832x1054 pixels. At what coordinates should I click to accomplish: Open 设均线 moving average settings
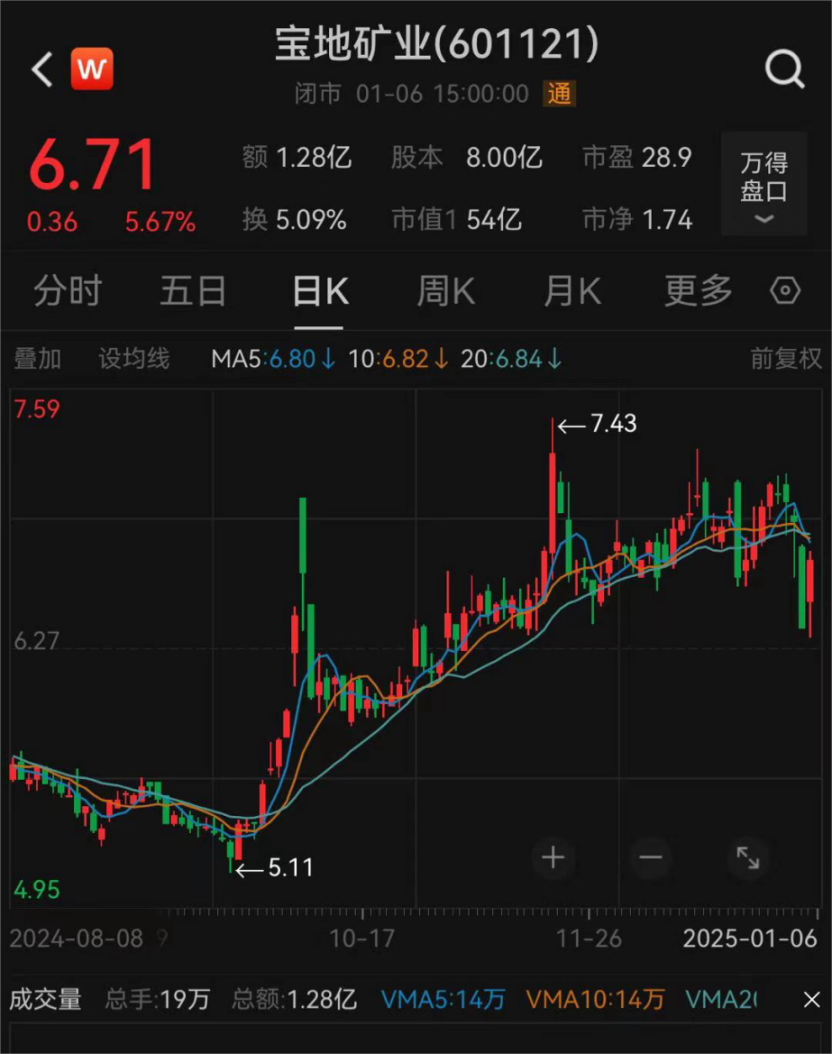[134, 359]
